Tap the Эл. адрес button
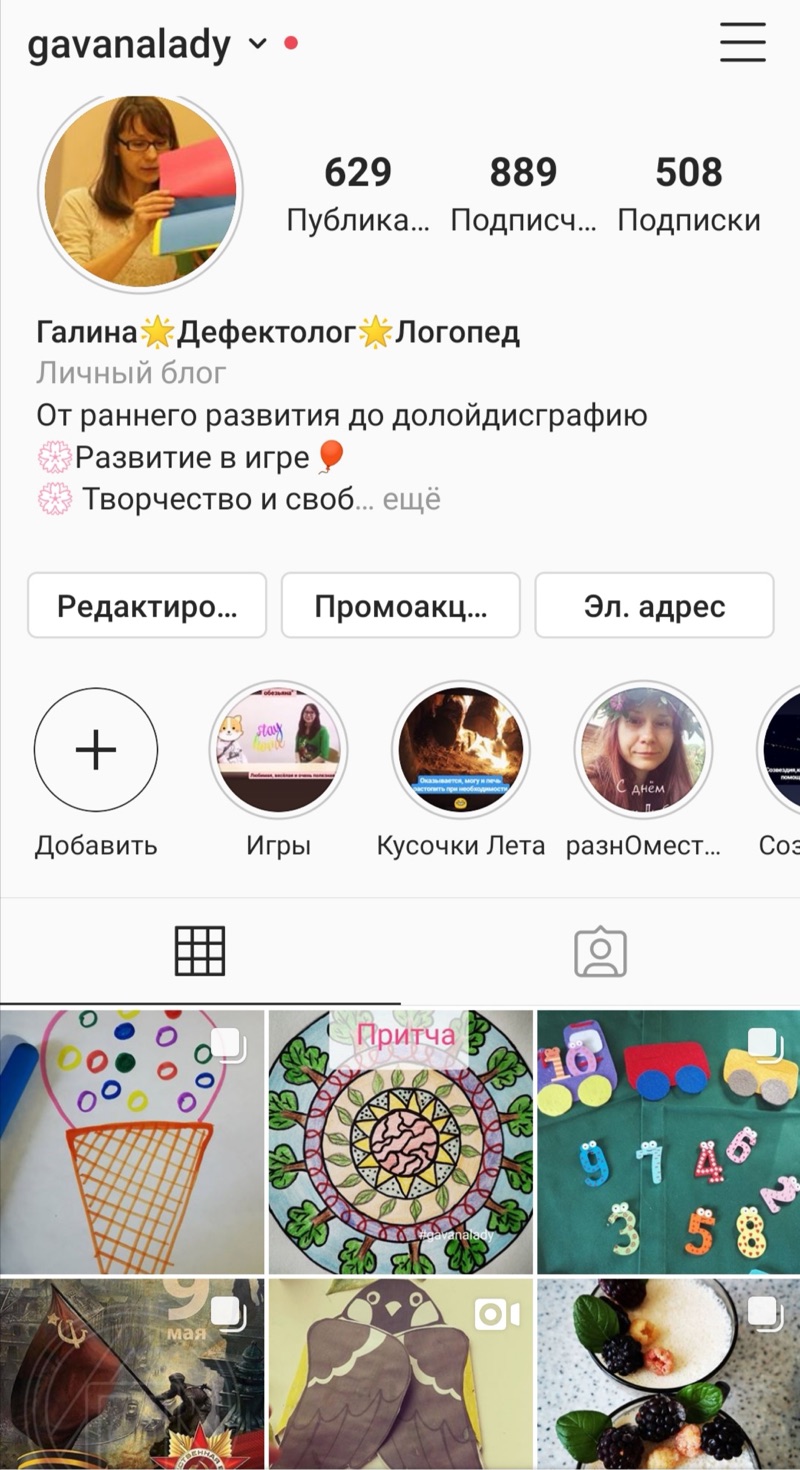This screenshot has height=1470, width=800. pyautogui.click(x=654, y=606)
